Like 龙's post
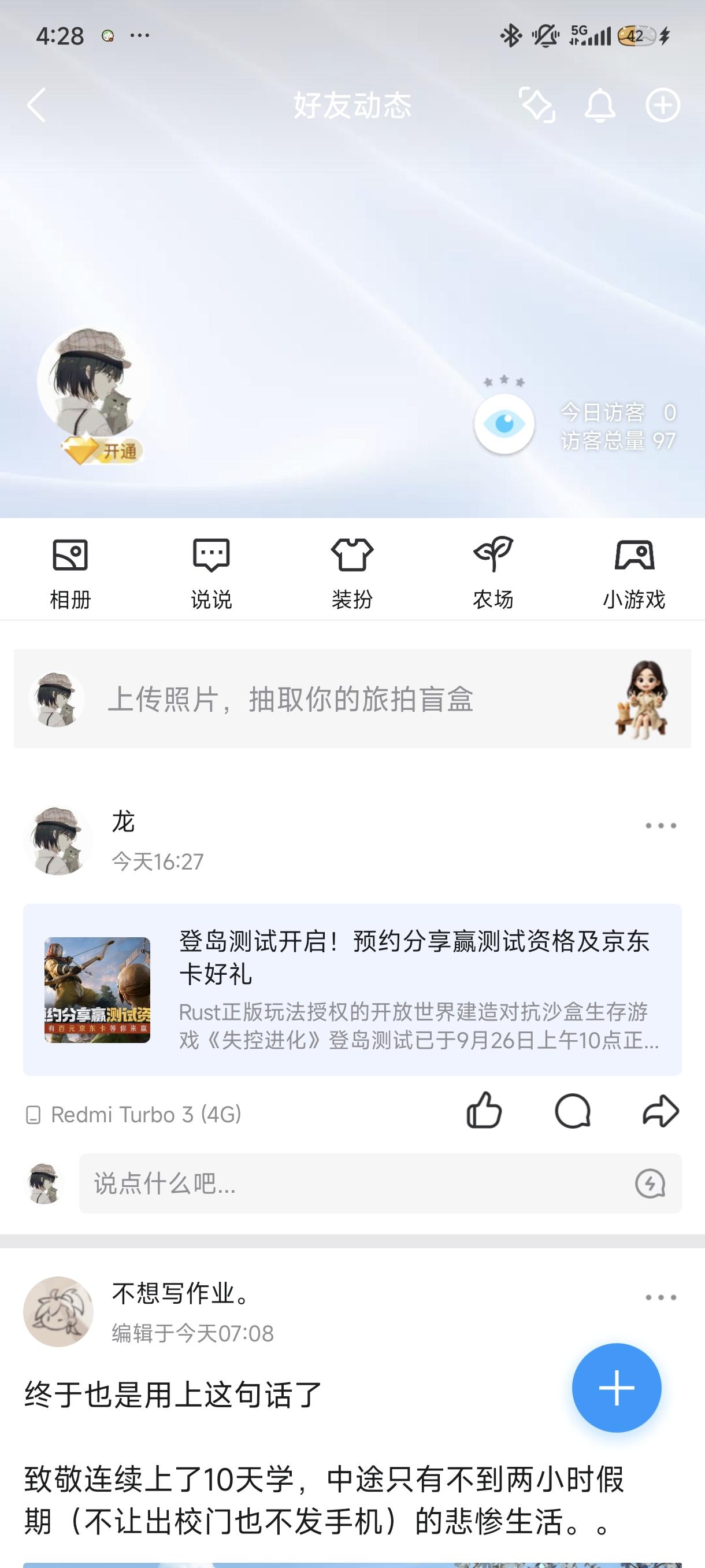Viewport: 705px width, 1568px height. 484,1111
